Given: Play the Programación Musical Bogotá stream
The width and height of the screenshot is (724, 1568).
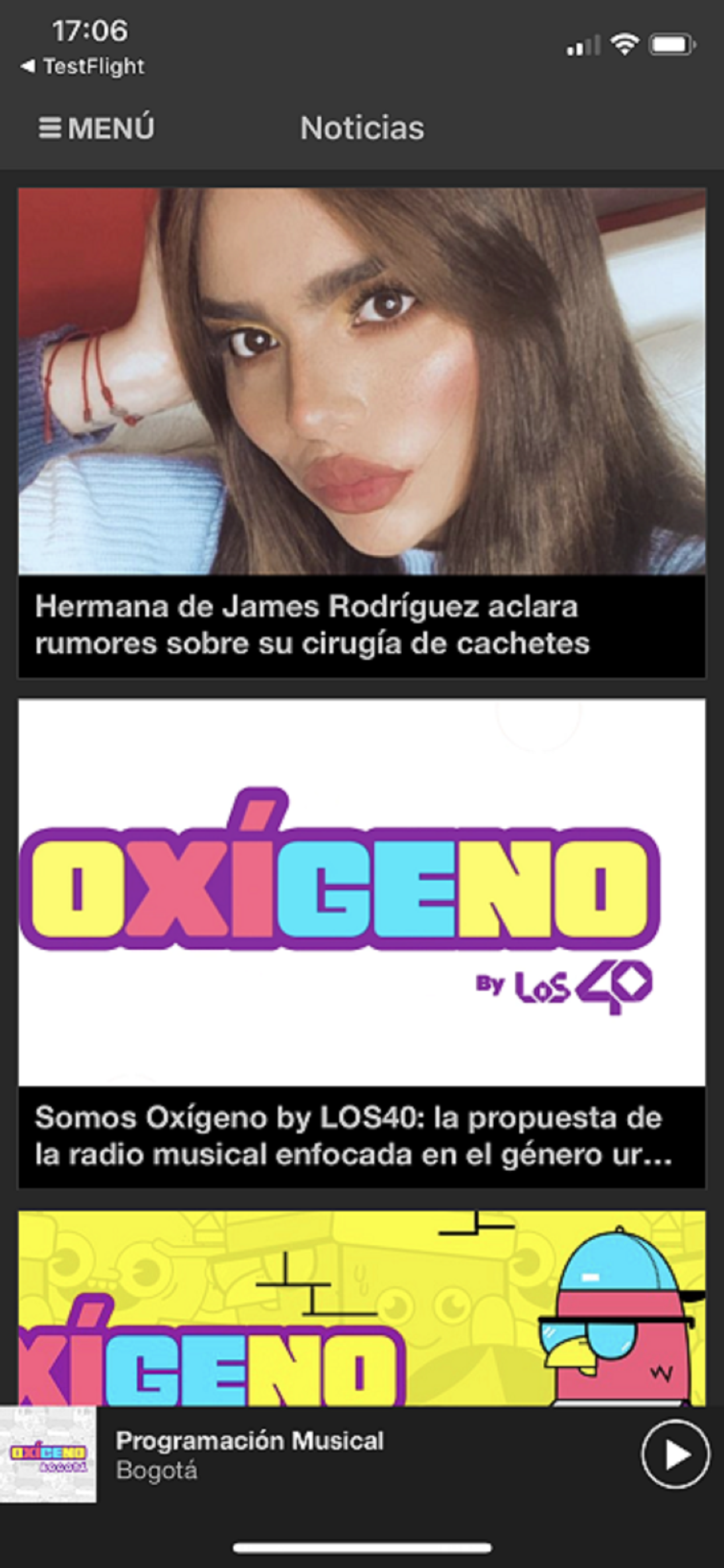Looking at the screenshot, I should [x=674, y=1455].
